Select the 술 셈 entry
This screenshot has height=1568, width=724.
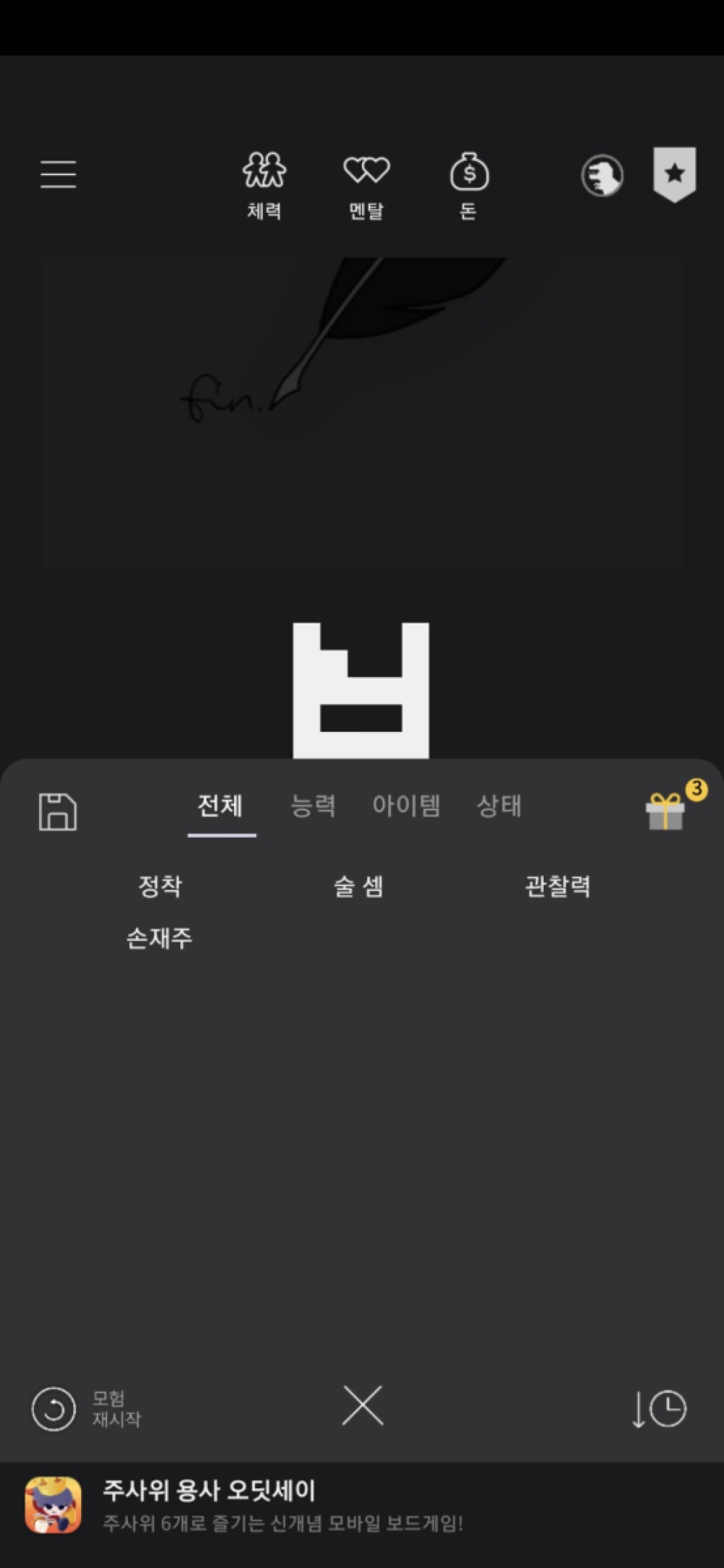(358, 886)
